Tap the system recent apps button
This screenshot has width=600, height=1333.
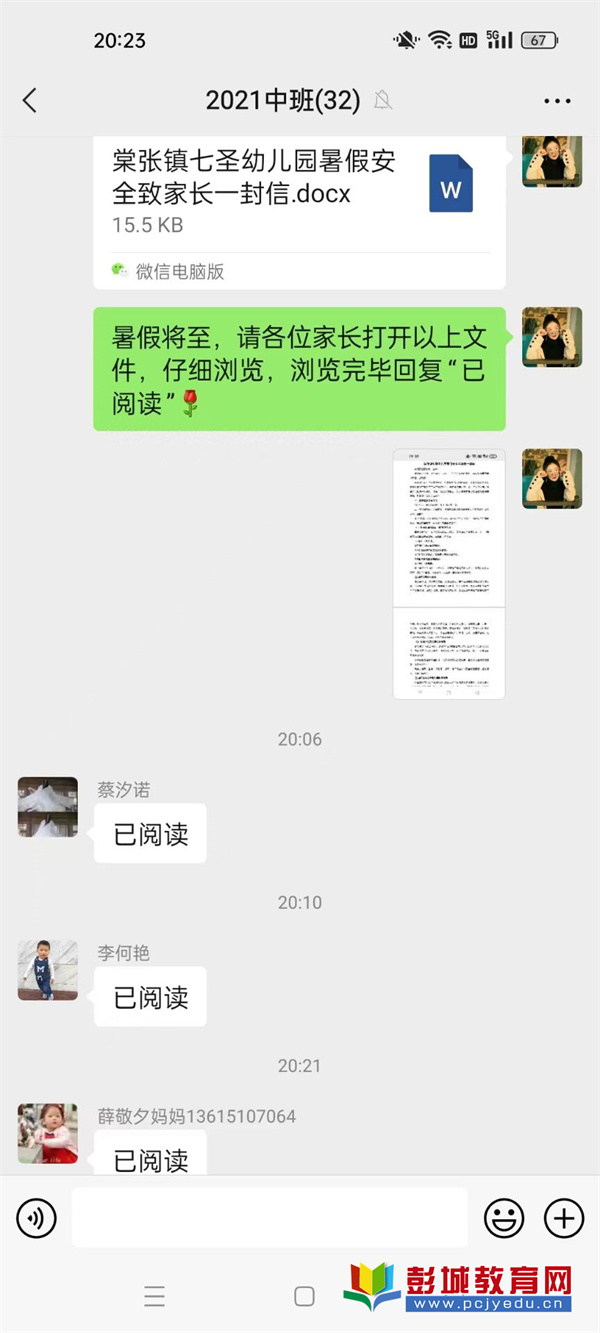154,1297
